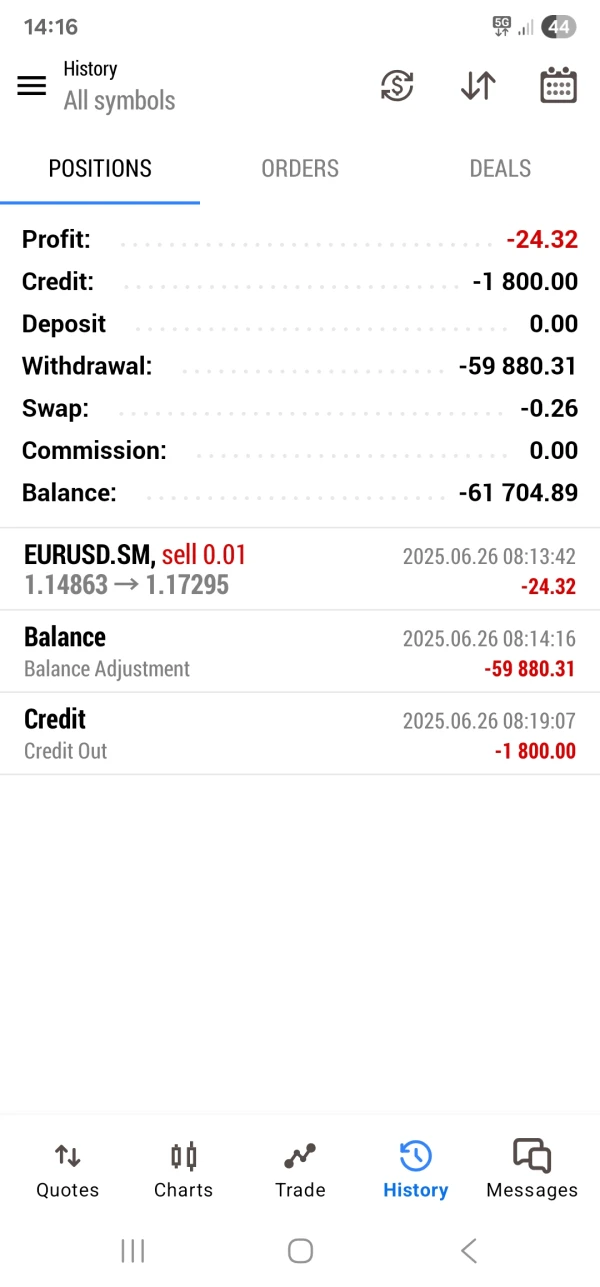The height and width of the screenshot is (1287, 600).
Task: Switch to the Orders tab
Action: (x=300, y=169)
